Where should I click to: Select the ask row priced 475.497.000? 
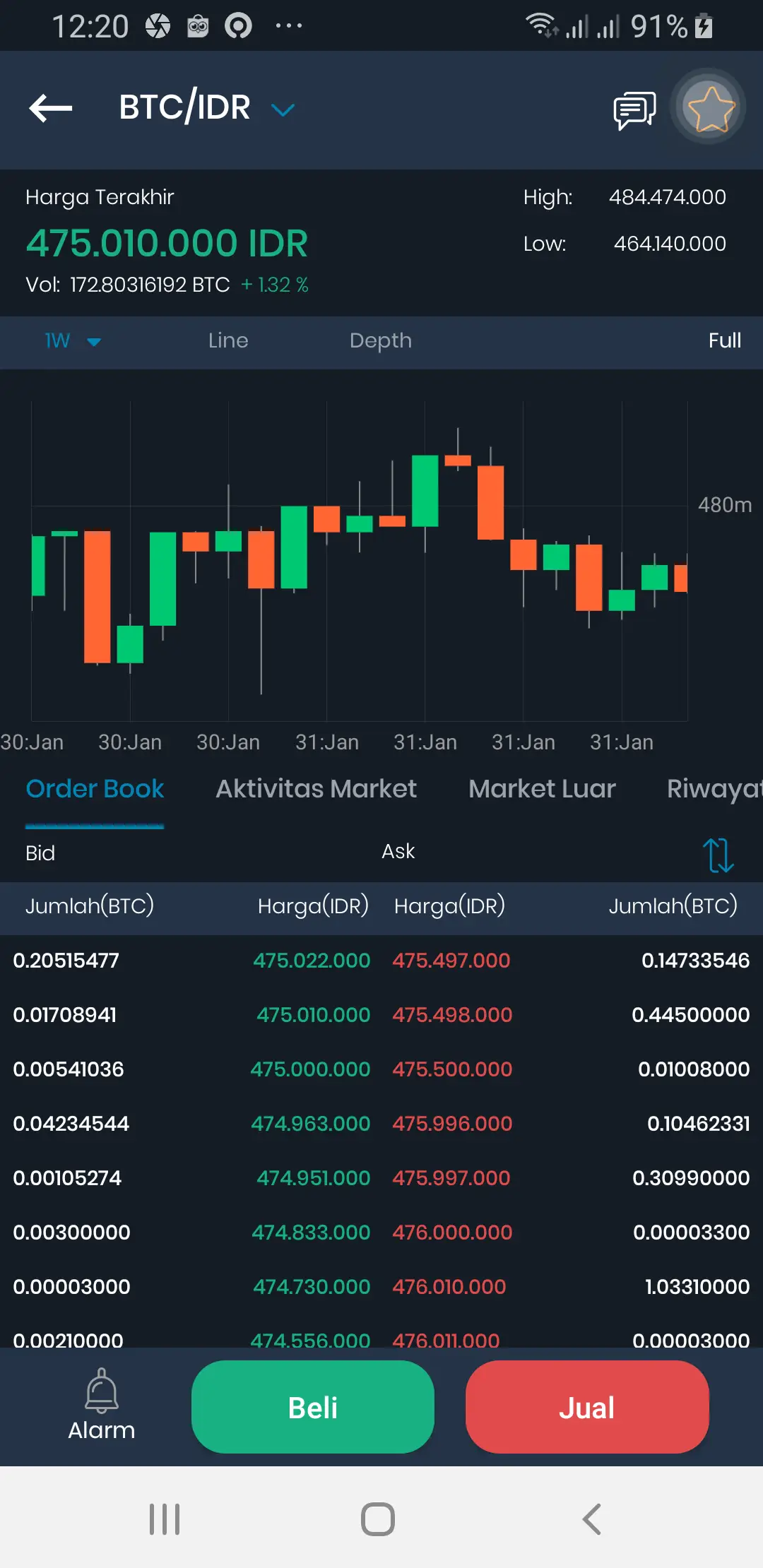tap(571, 961)
